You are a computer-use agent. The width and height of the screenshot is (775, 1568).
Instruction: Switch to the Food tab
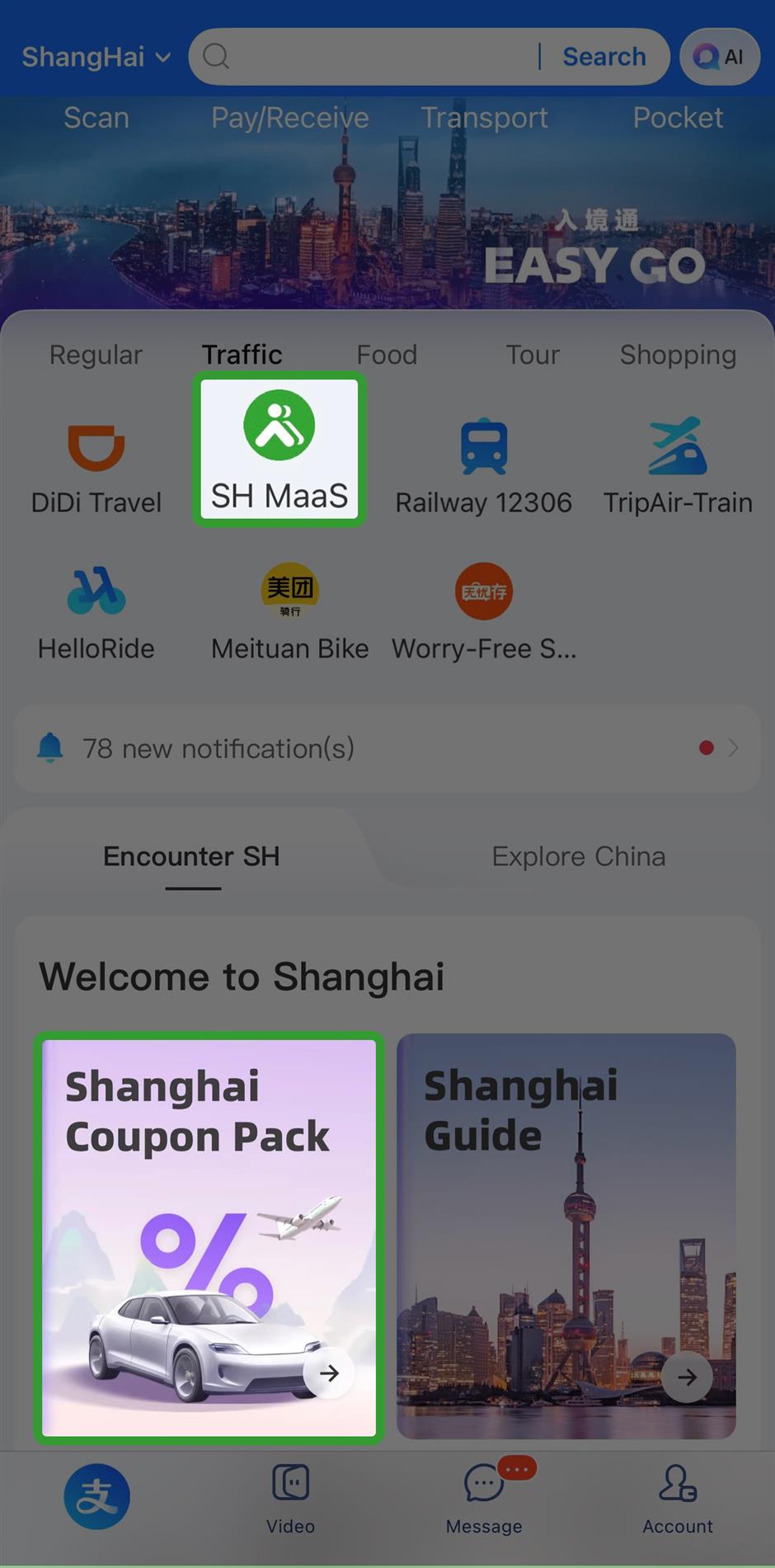(x=387, y=355)
